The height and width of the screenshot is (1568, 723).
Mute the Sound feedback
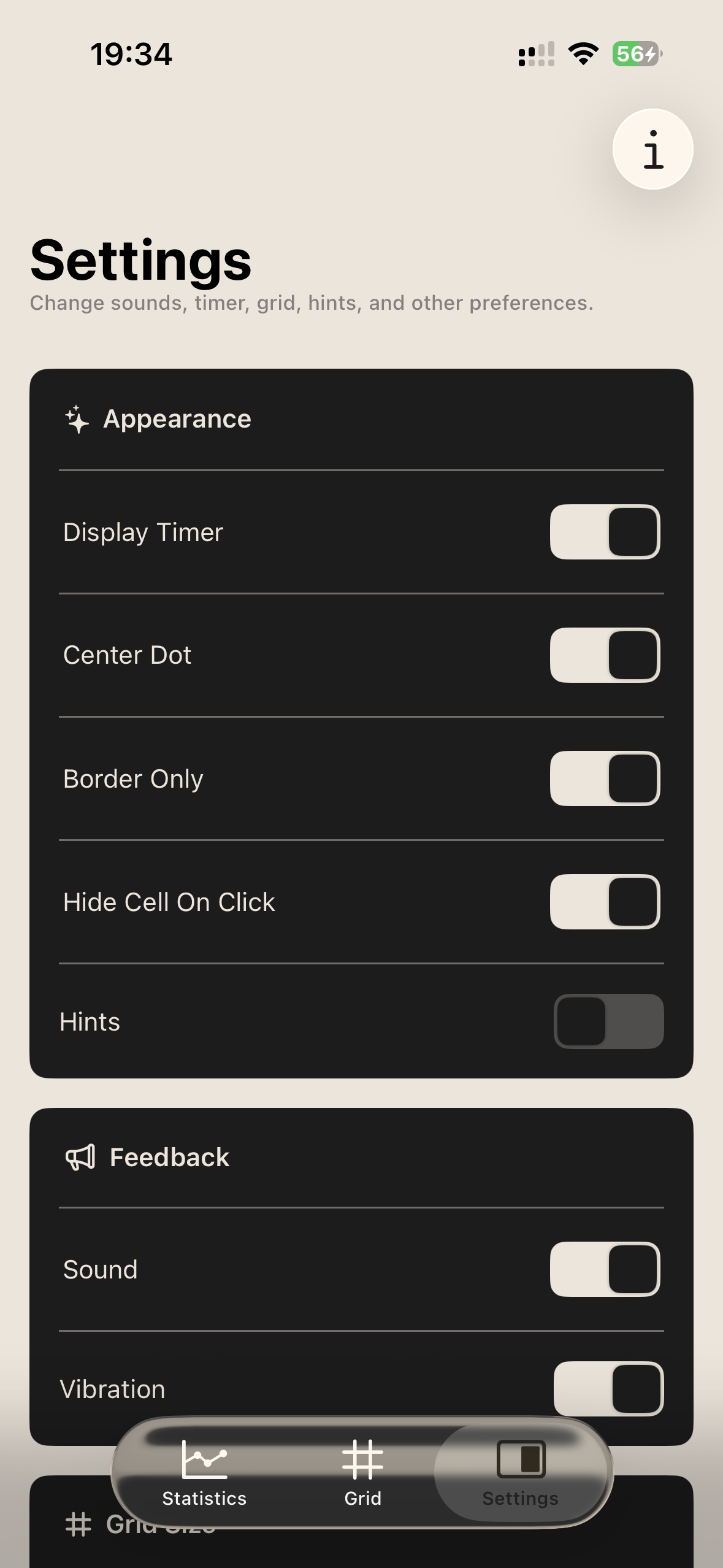click(x=605, y=1270)
